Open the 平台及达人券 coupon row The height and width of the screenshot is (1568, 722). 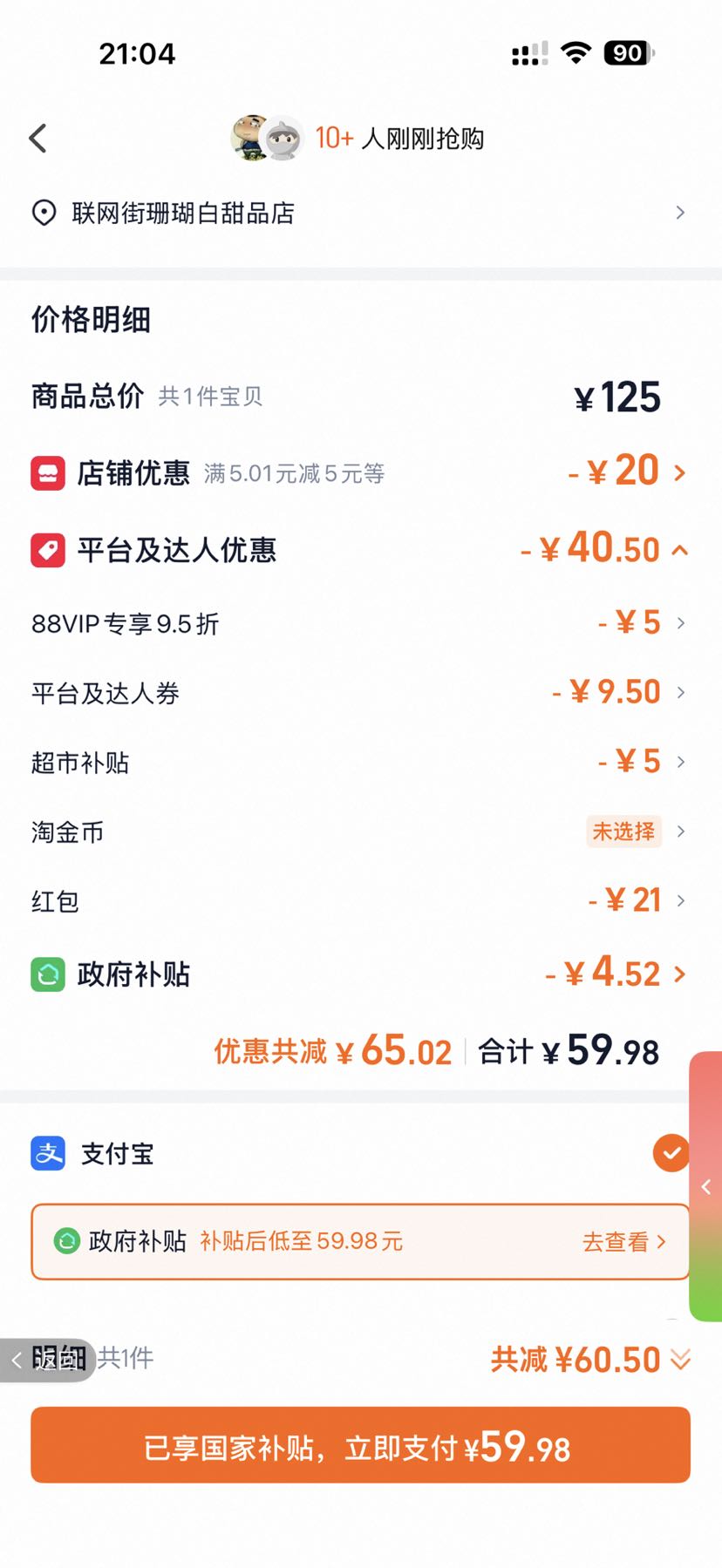click(x=360, y=693)
